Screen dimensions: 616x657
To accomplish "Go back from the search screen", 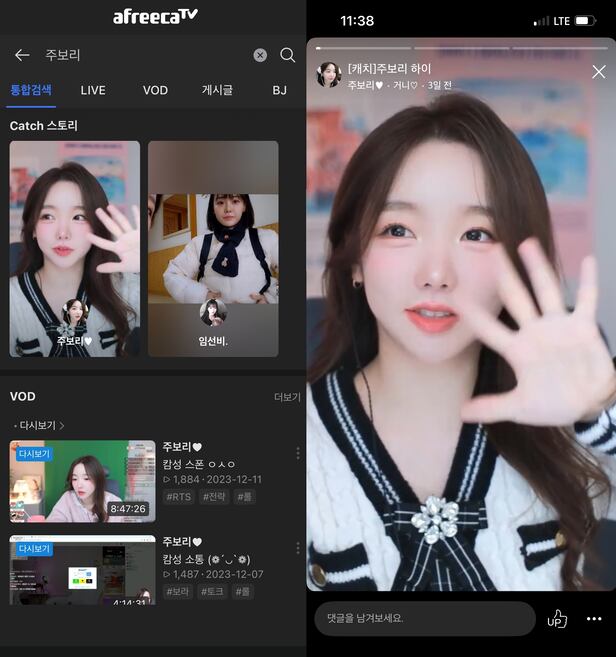I will coord(22,55).
